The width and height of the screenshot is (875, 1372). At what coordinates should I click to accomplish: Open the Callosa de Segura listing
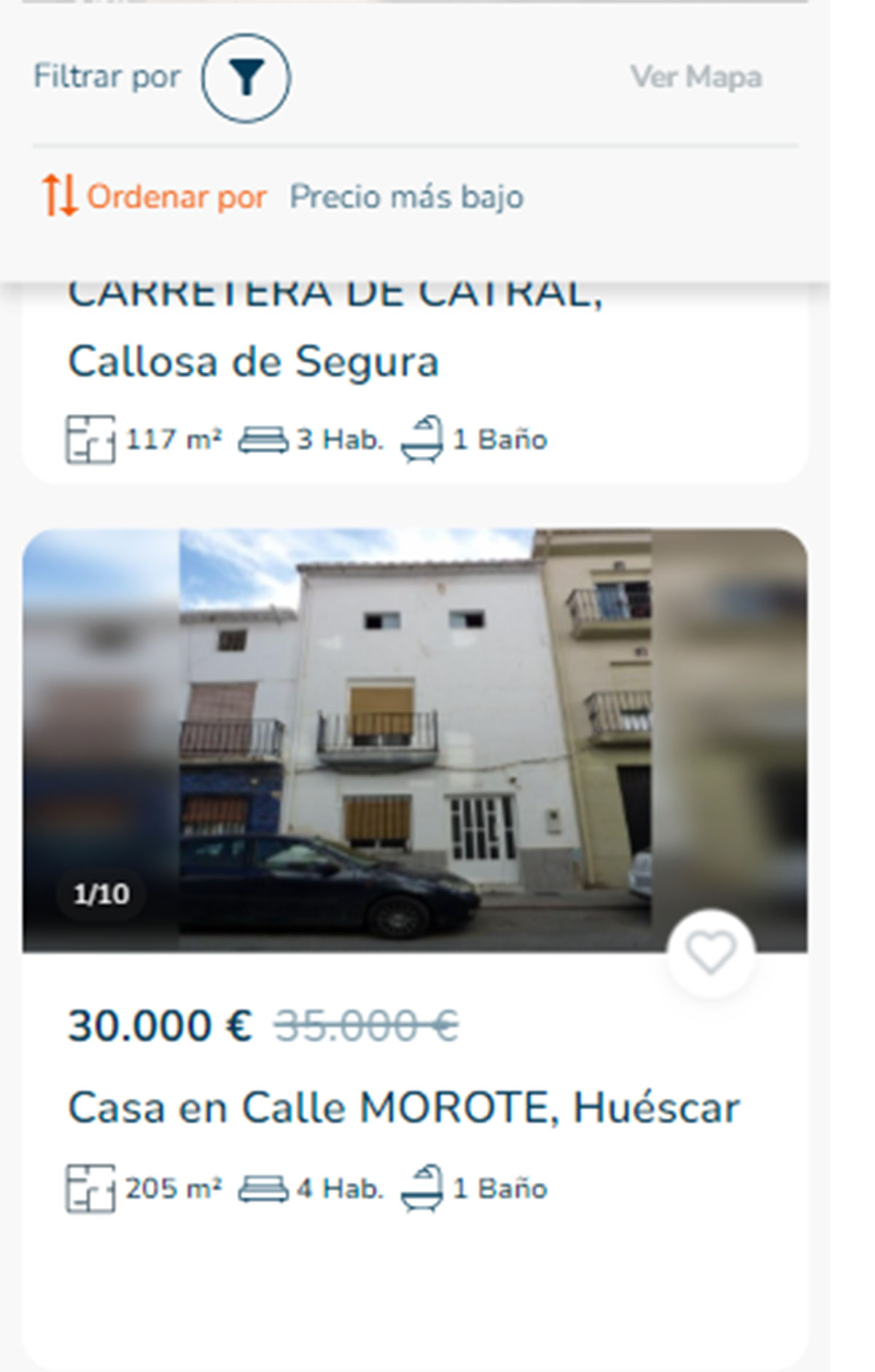pyautogui.click(x=253, y=362)
